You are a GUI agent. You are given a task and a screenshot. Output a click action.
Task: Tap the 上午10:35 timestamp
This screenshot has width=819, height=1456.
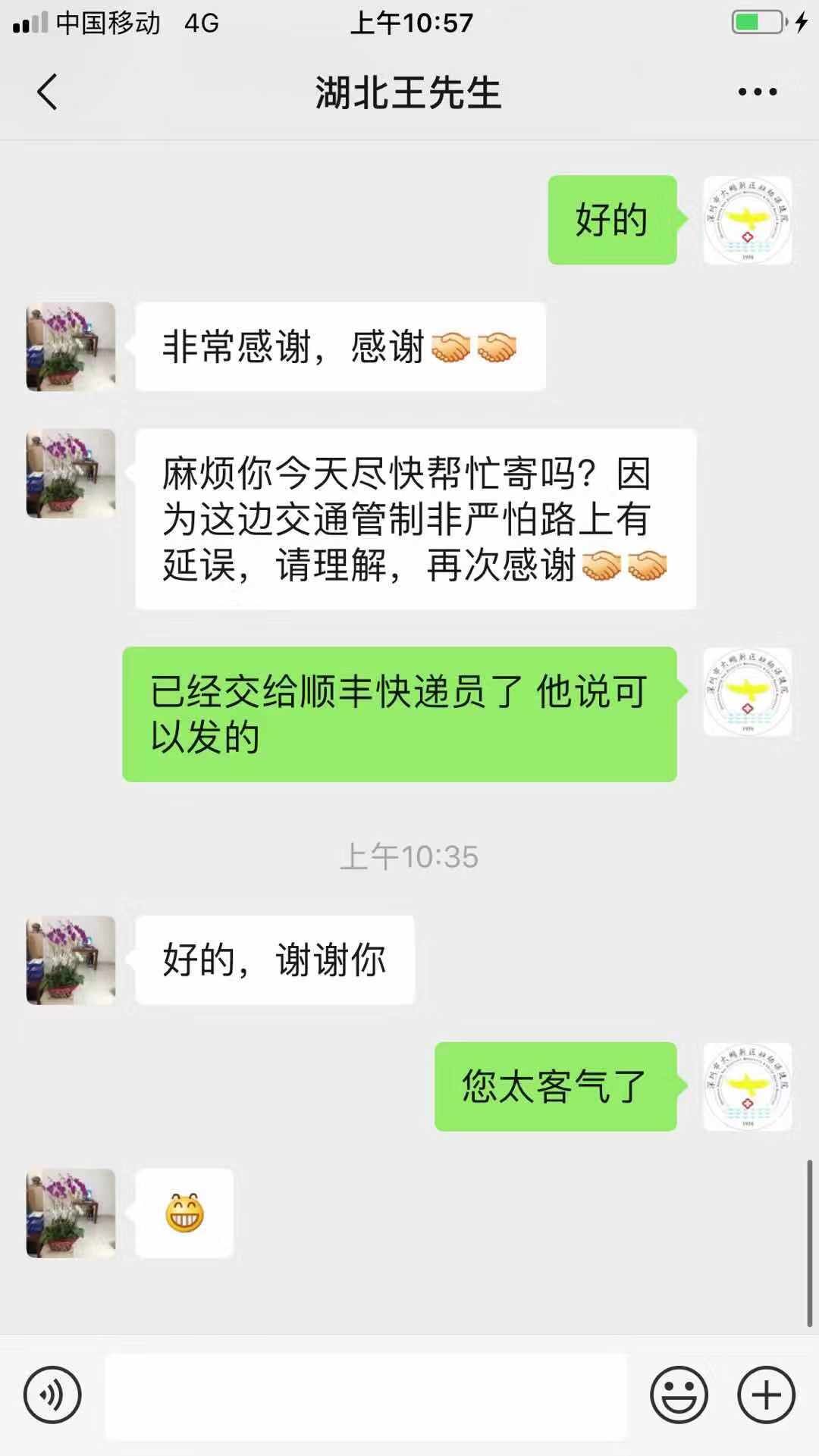tap(409, 856)
